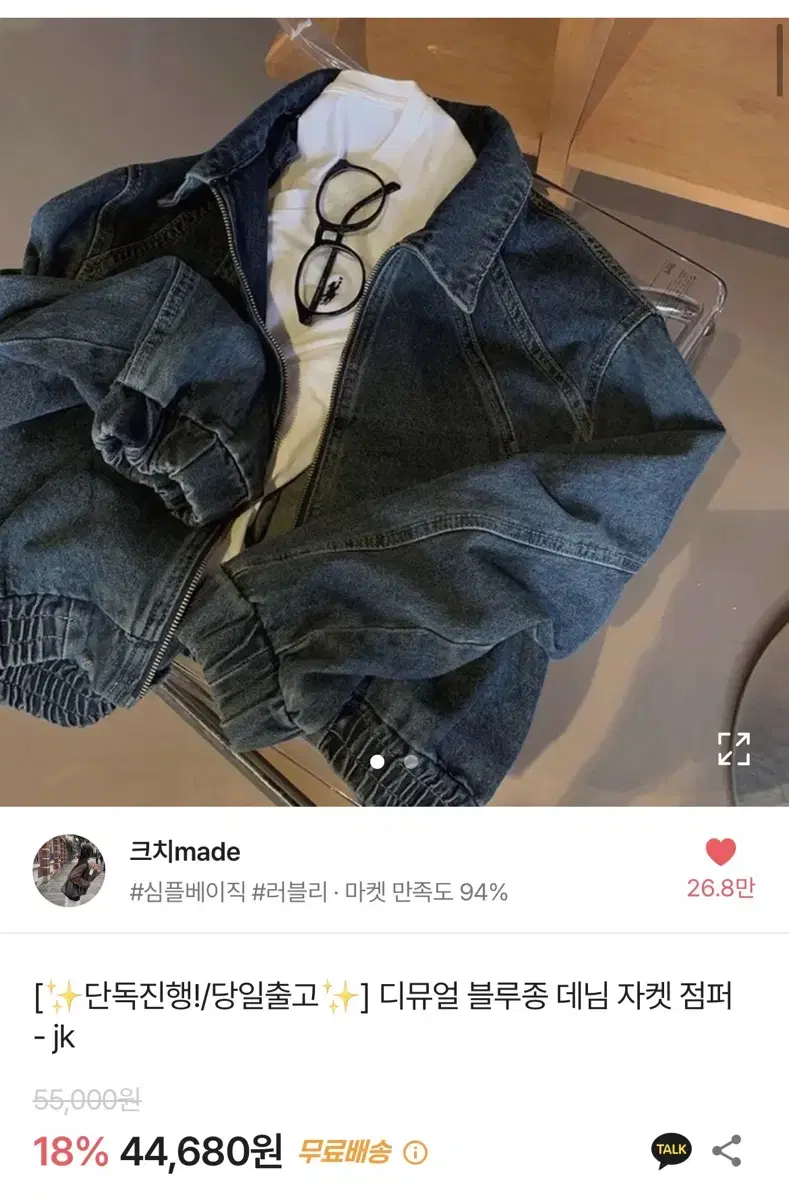Expand the product image to full screen
Image resolution: width=789 pixels, height=1200 pixels.
click(x=737, y=750)
